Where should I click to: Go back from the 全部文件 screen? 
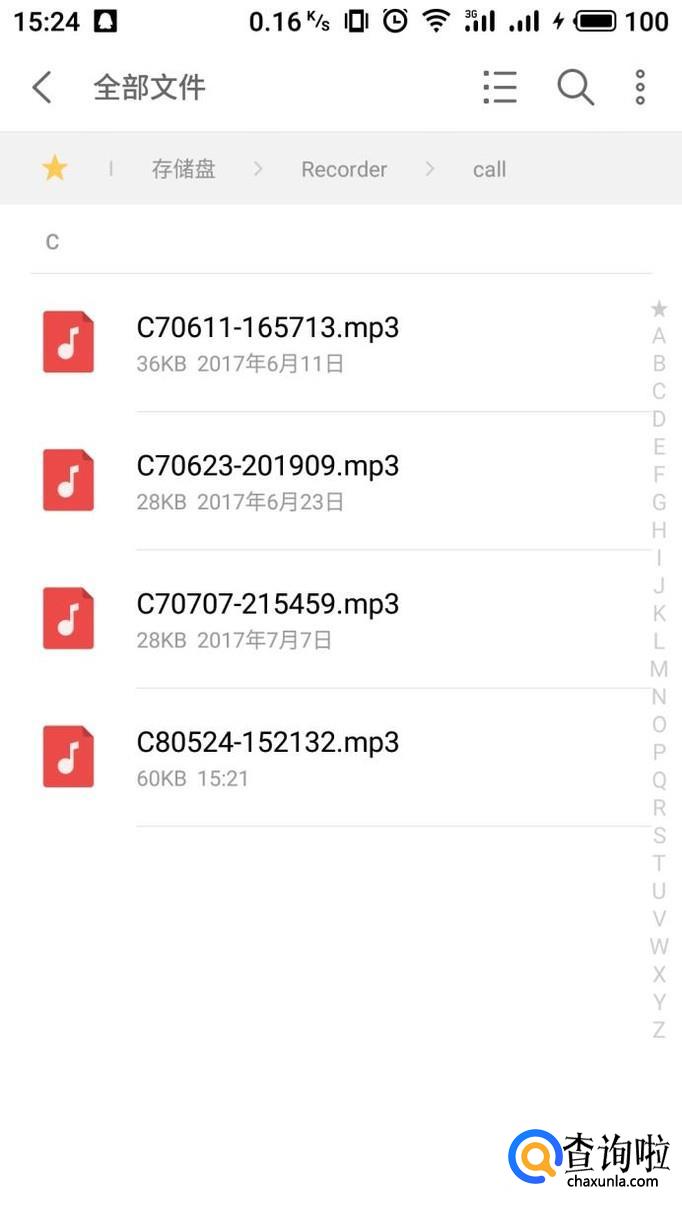click(x=42, y=88)
